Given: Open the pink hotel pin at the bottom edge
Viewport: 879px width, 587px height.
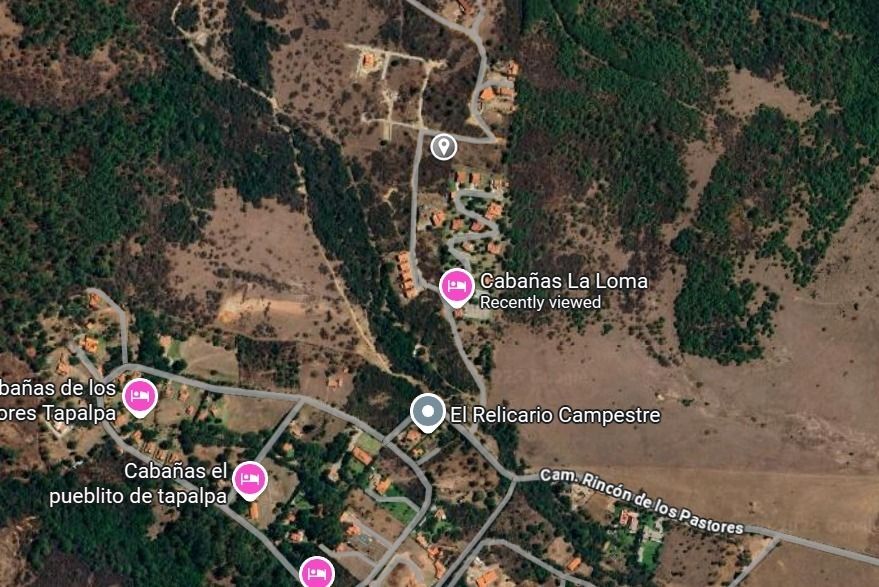Looking at the screenshot, I should point(317,574).
